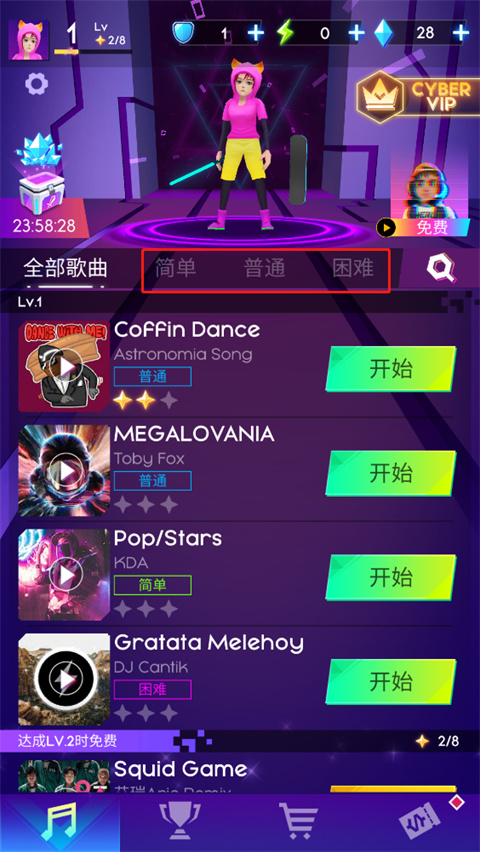Open the player avatar profile
The width and height of the screenshot is (480, 852).
(29, 40)
